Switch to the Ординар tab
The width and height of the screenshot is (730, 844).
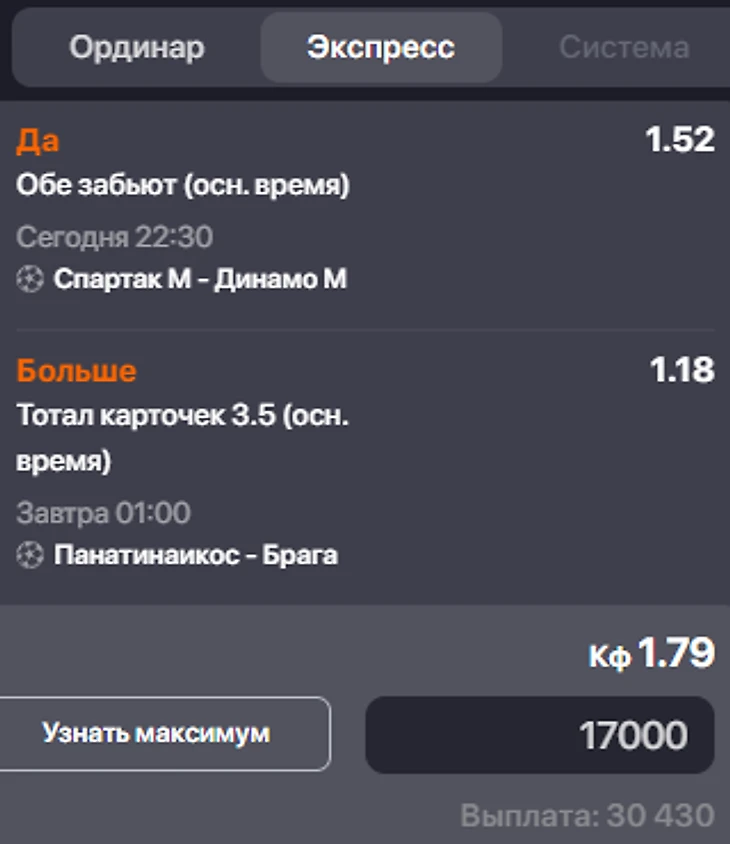coord(136,47)
